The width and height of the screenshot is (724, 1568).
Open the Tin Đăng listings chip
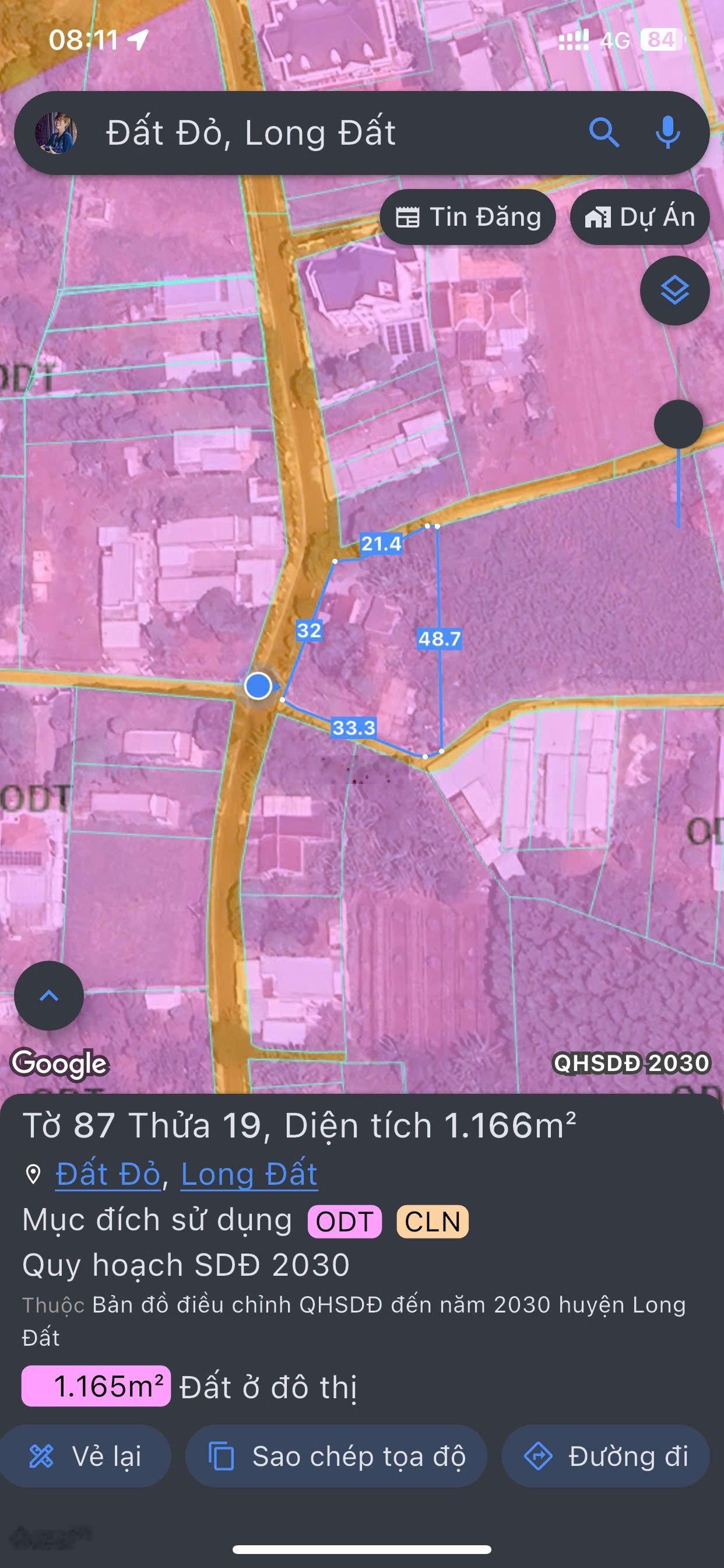pos(468,218)
